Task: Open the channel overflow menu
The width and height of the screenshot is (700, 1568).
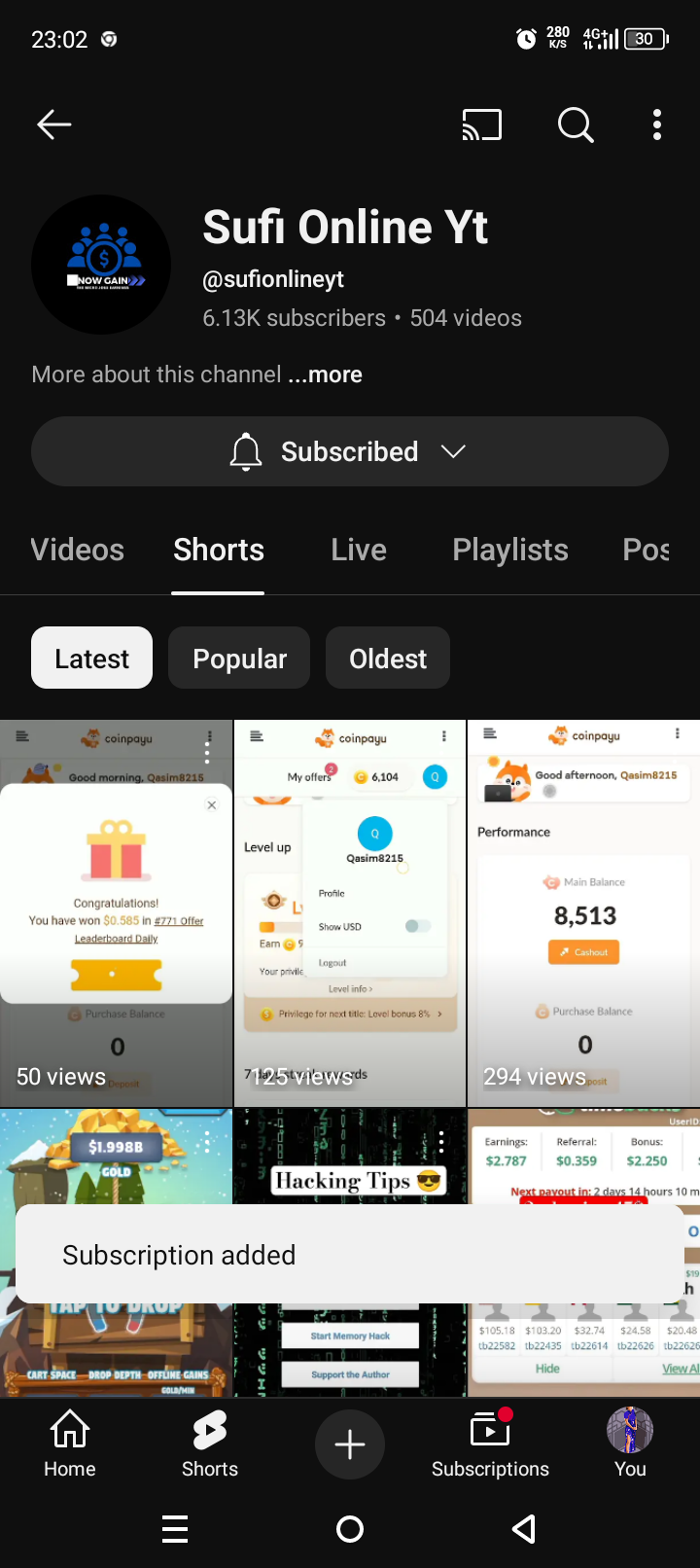Action: pyautogui.click(x=657, y=125)
